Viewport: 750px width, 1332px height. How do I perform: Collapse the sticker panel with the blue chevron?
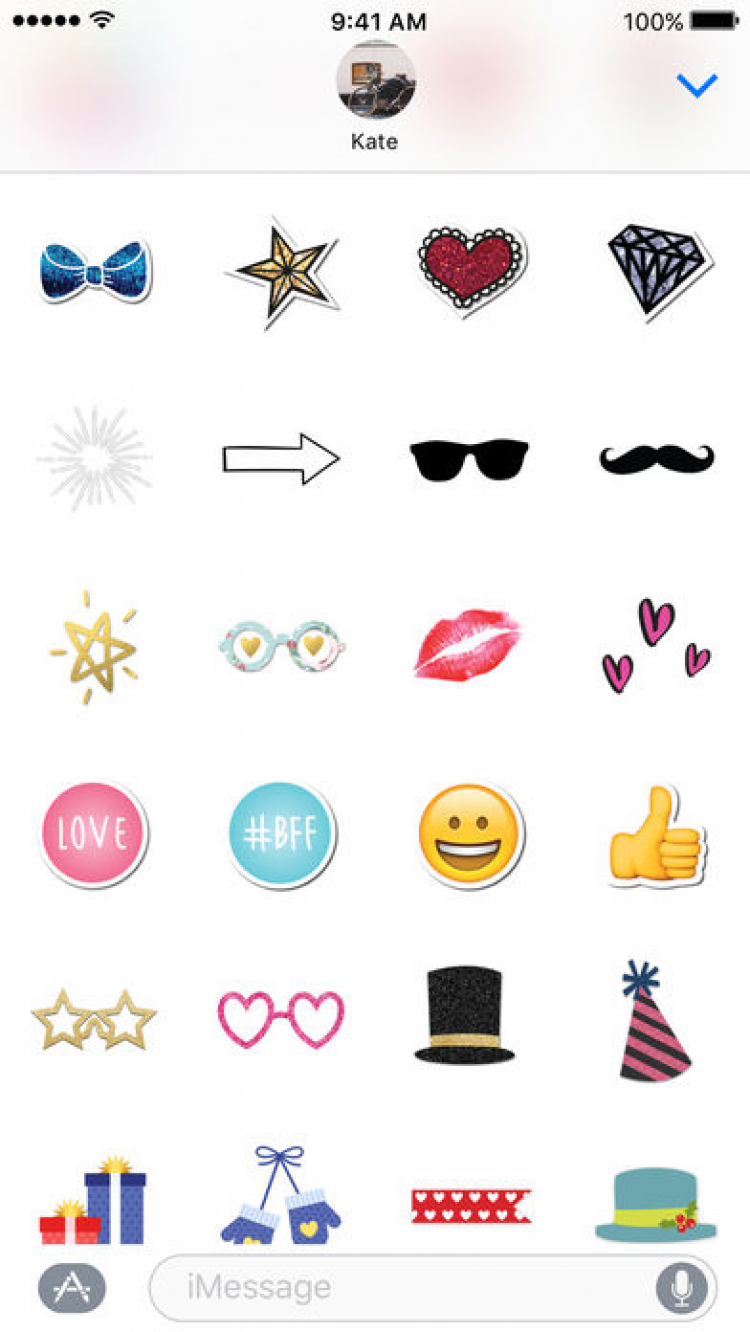[x=697, y=86]
